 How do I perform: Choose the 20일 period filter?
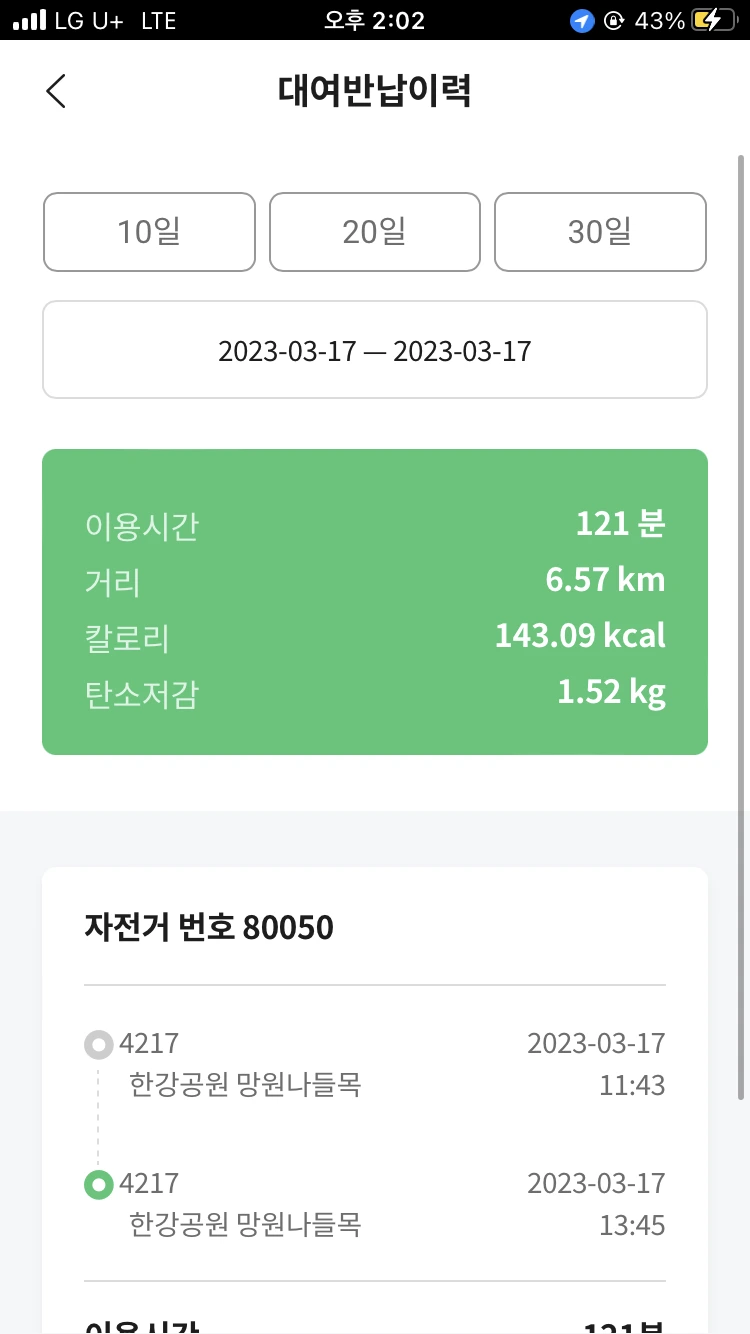click(375, 232)
